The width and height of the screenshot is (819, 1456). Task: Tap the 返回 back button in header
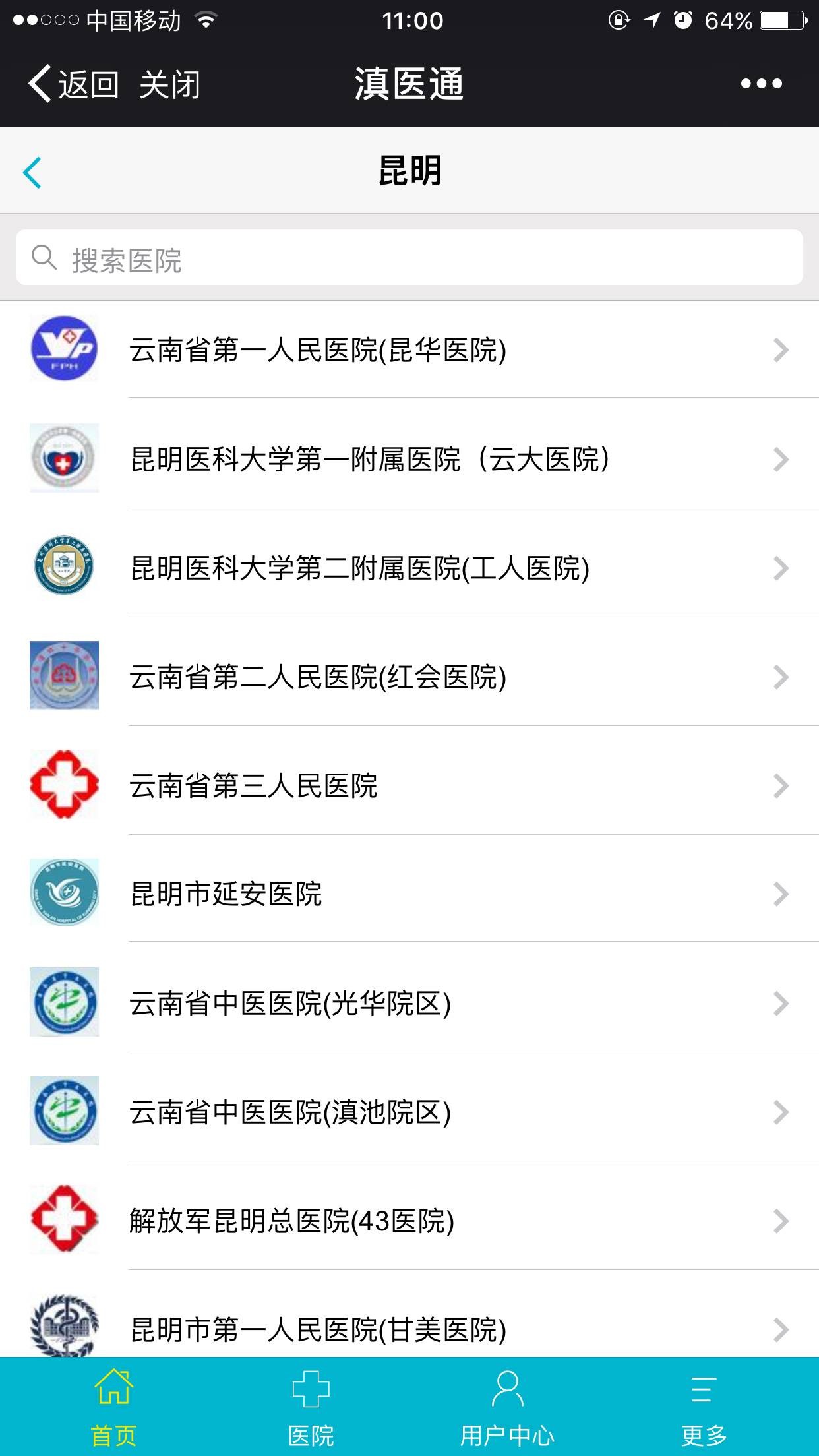click(x=74, y=84)
